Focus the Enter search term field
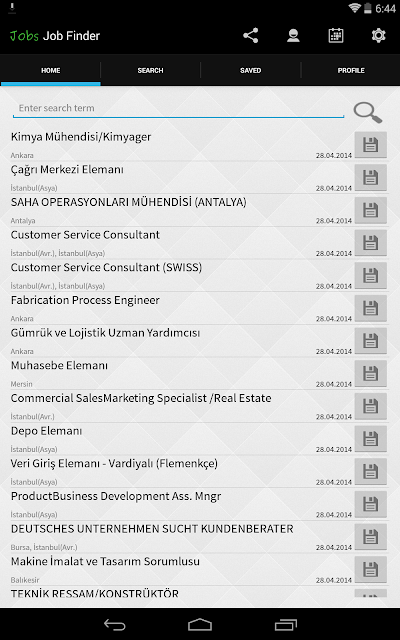400x640 pixels. click(x=178, y=109)
